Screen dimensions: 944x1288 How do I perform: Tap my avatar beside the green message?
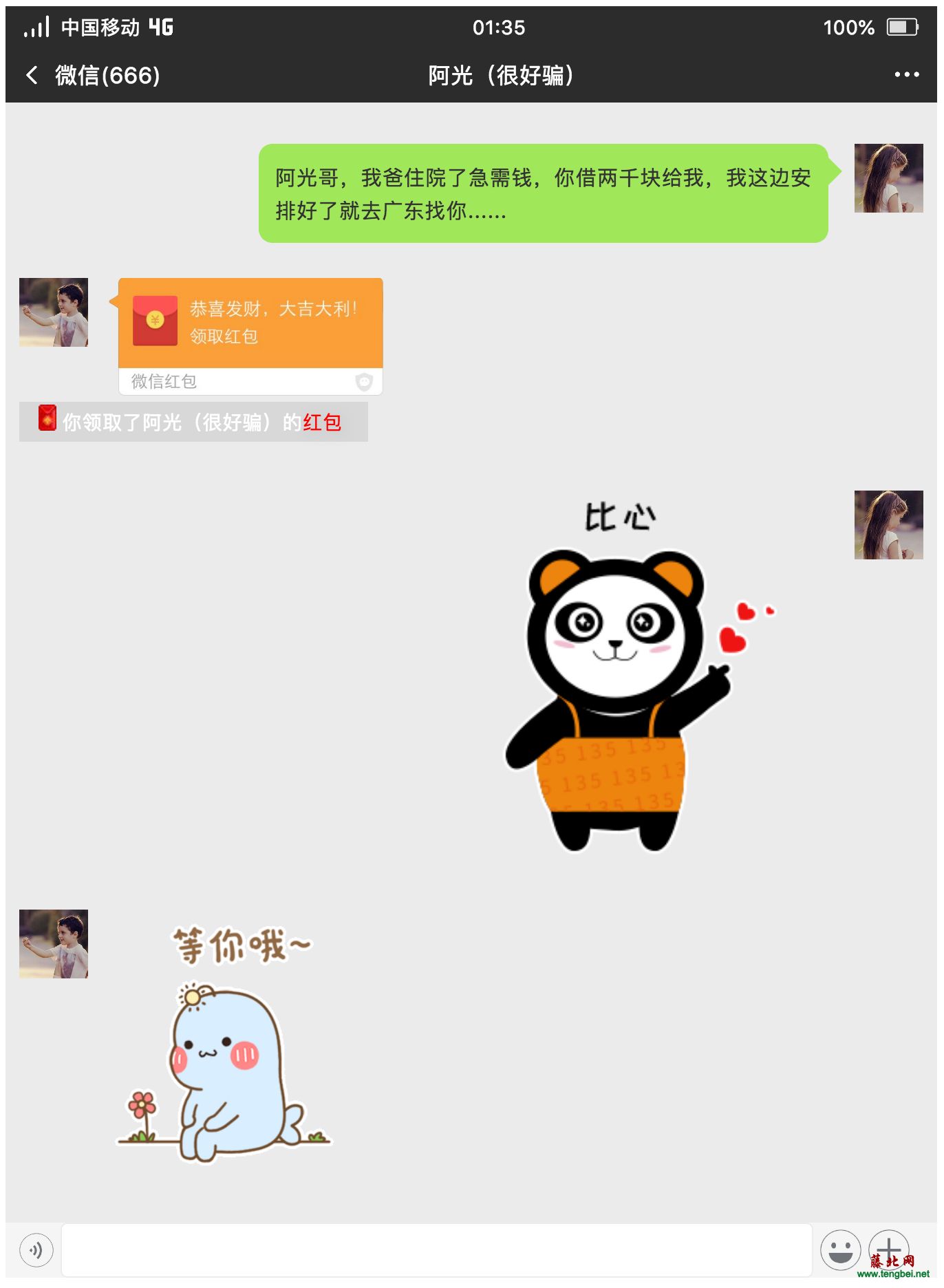pos(888,178)
